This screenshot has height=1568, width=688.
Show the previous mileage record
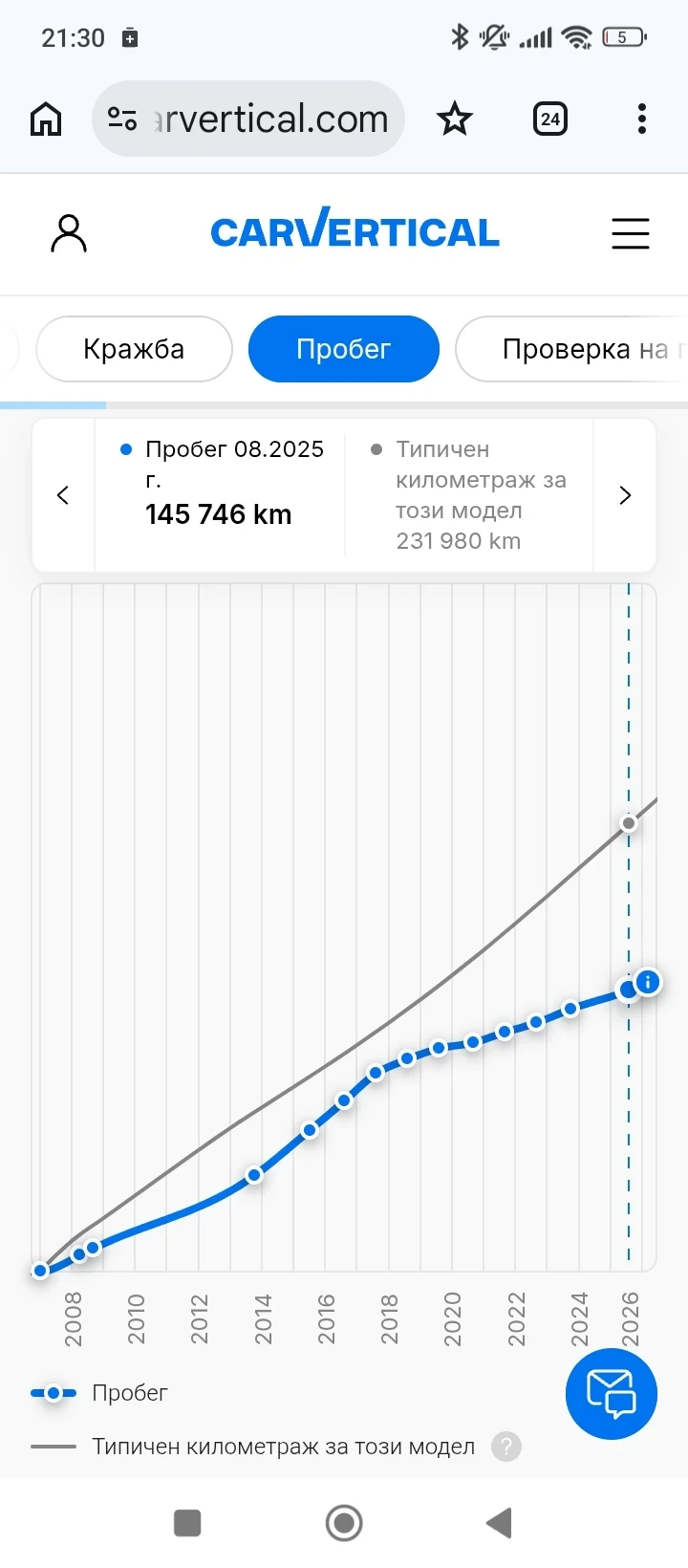click(x=63, y=495)
